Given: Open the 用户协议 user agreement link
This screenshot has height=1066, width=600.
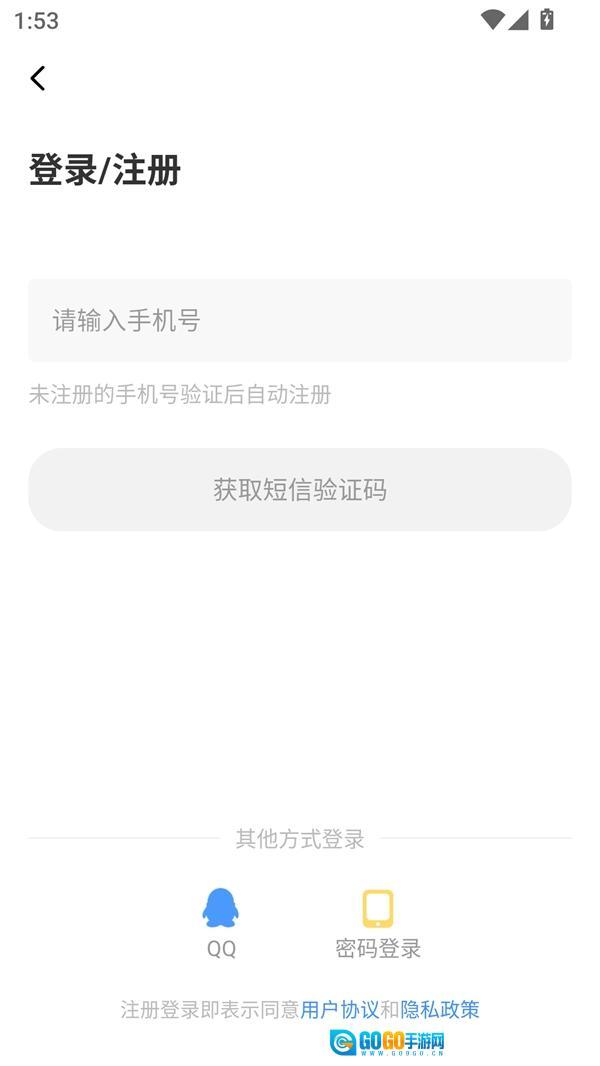Looking at the screenshot, I should coord(340,1010).
